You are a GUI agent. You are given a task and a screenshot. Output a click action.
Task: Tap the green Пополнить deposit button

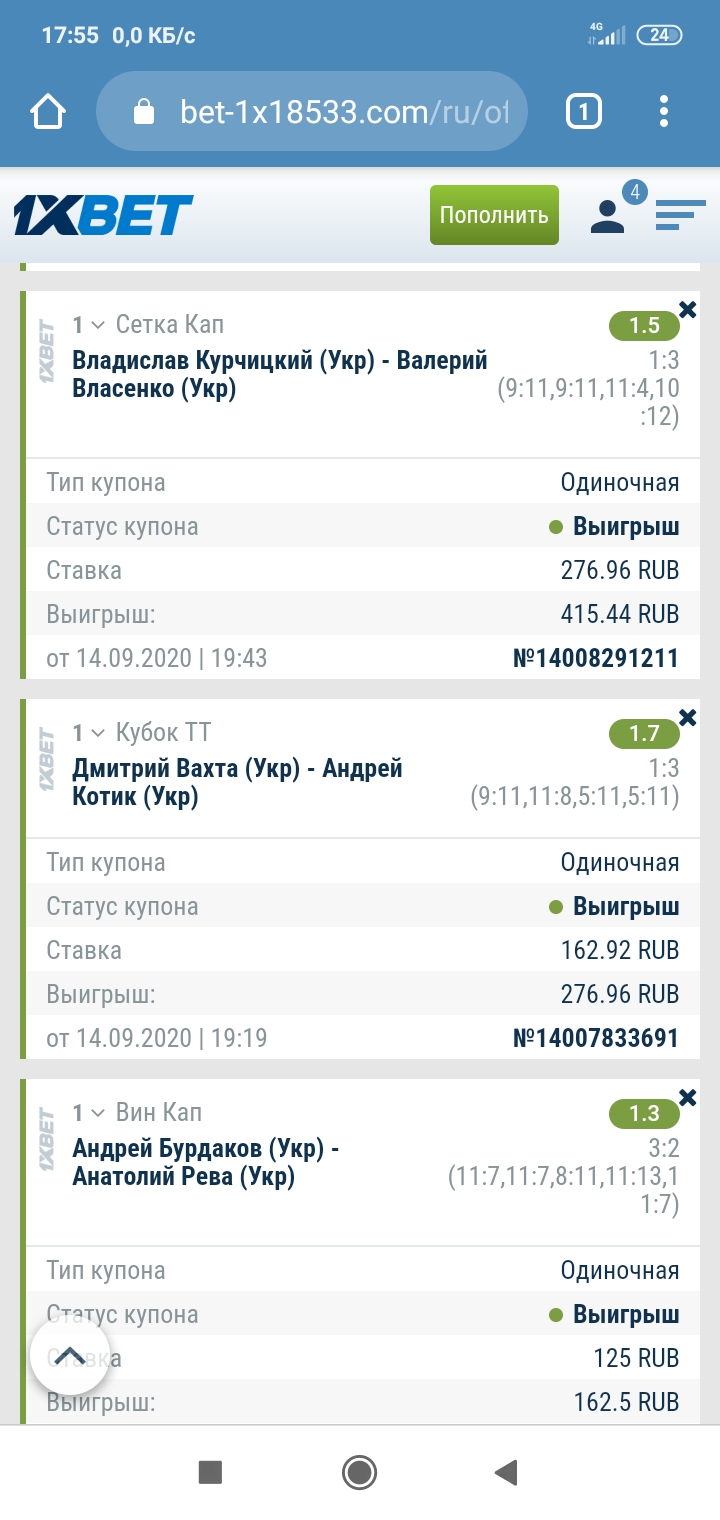pos(494,215)
